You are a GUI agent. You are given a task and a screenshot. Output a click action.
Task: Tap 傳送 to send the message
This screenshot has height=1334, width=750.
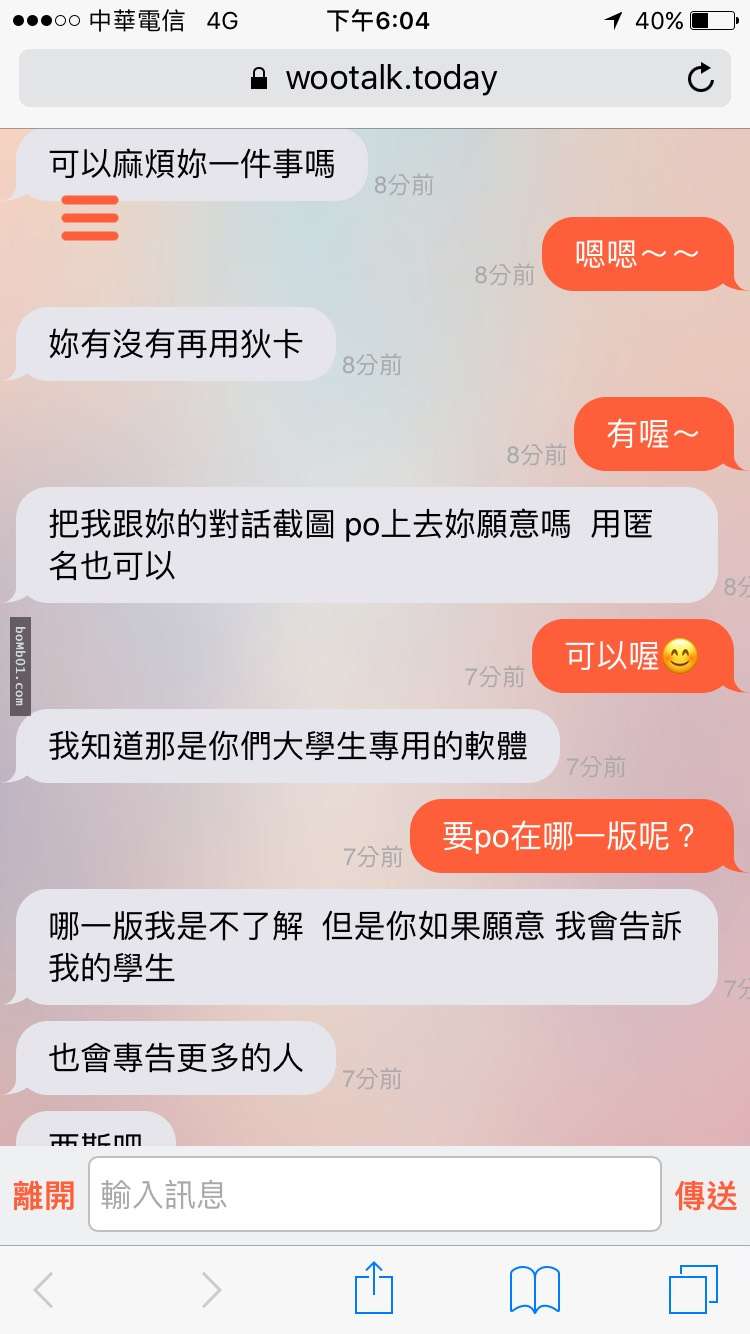pyautogui.click(x=706, y=1195)
